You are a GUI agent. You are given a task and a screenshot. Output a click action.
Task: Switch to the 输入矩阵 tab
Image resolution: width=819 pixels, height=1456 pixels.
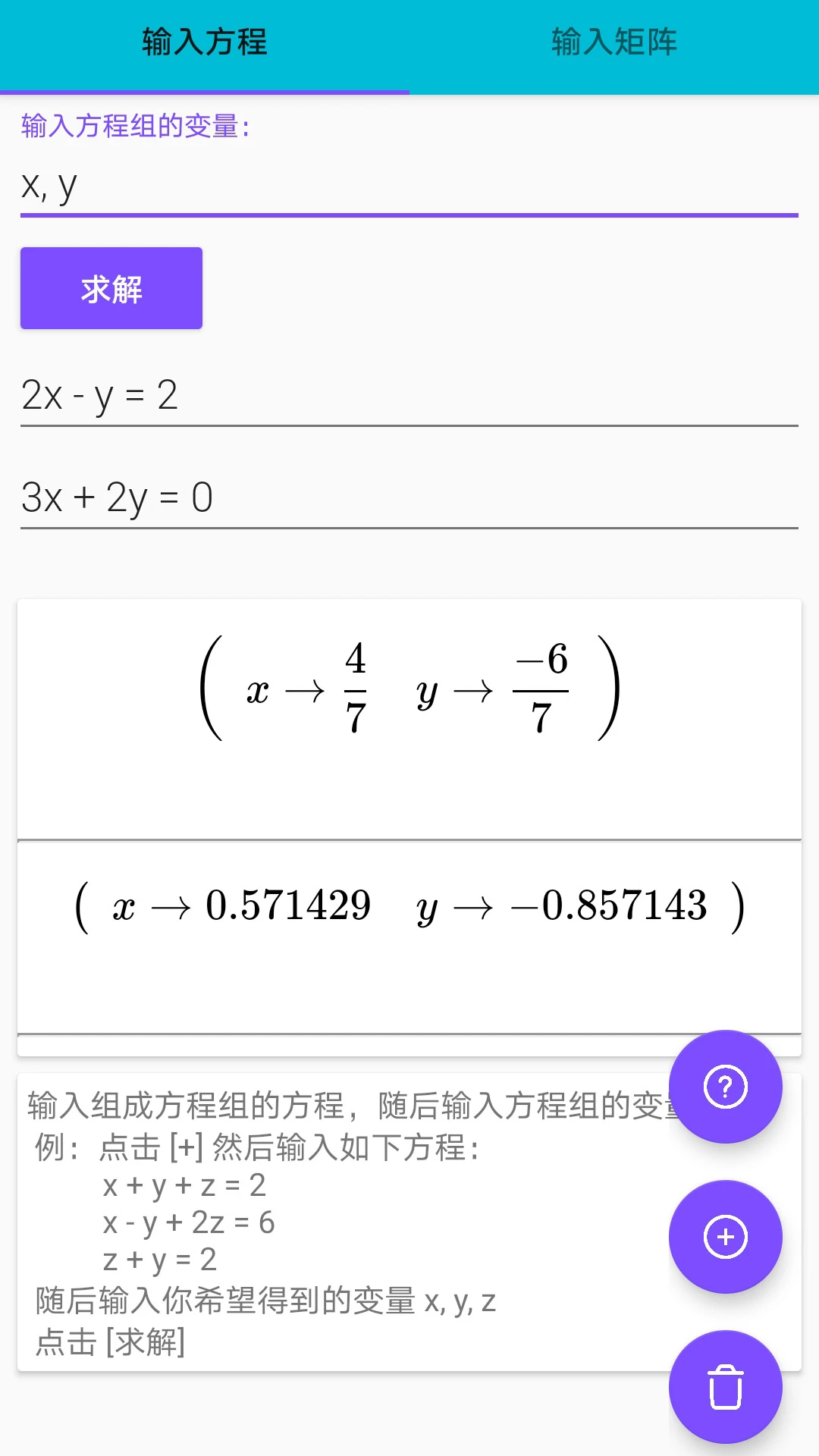pyautogui.click(x=614, y=43)
